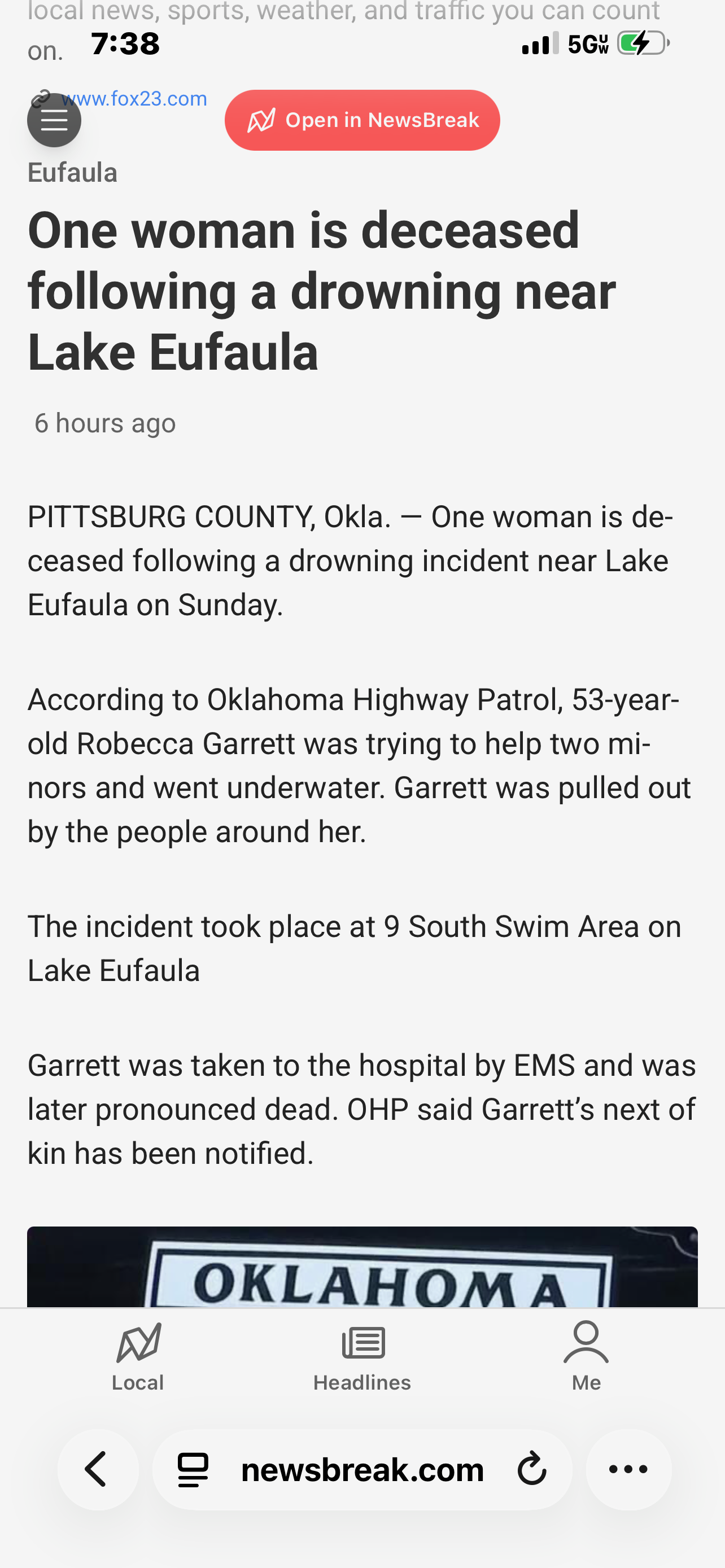
Task: Open the hamburger menu
Action: 54,120
